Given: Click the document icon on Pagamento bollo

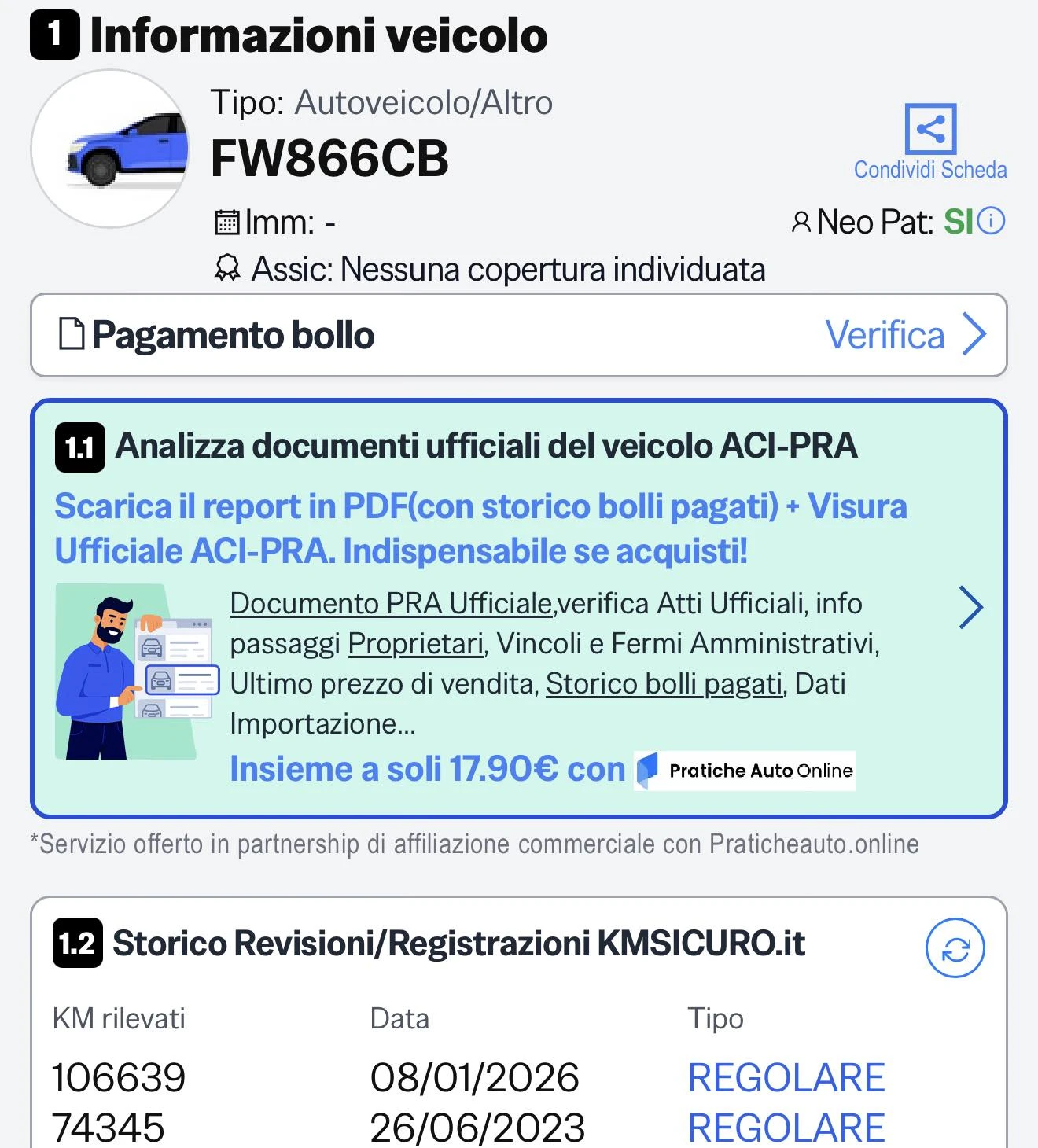Looking at the screenshot, I should click(x=72, y=334).
